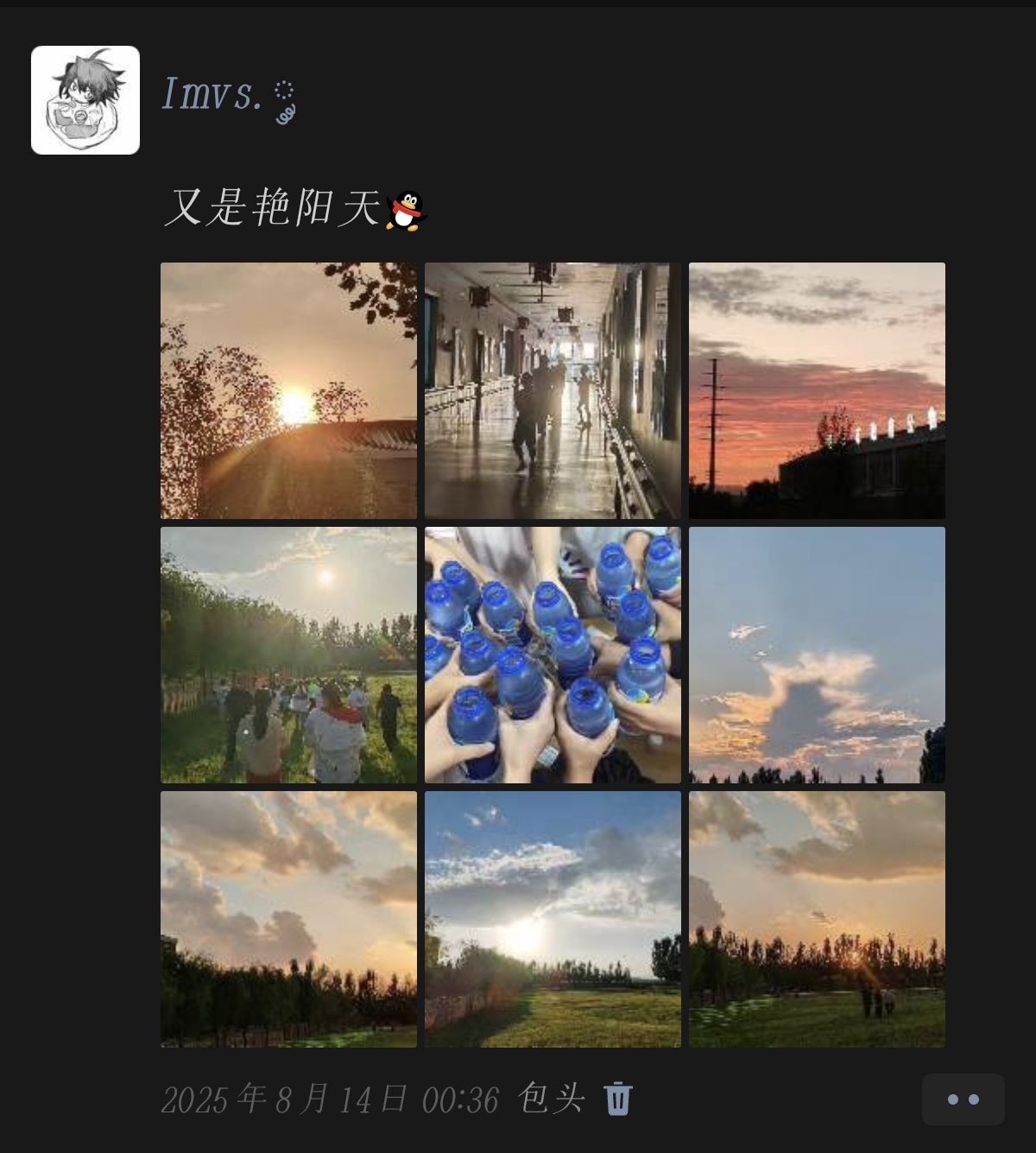Open Imvs.'s profile avatar

85,100
